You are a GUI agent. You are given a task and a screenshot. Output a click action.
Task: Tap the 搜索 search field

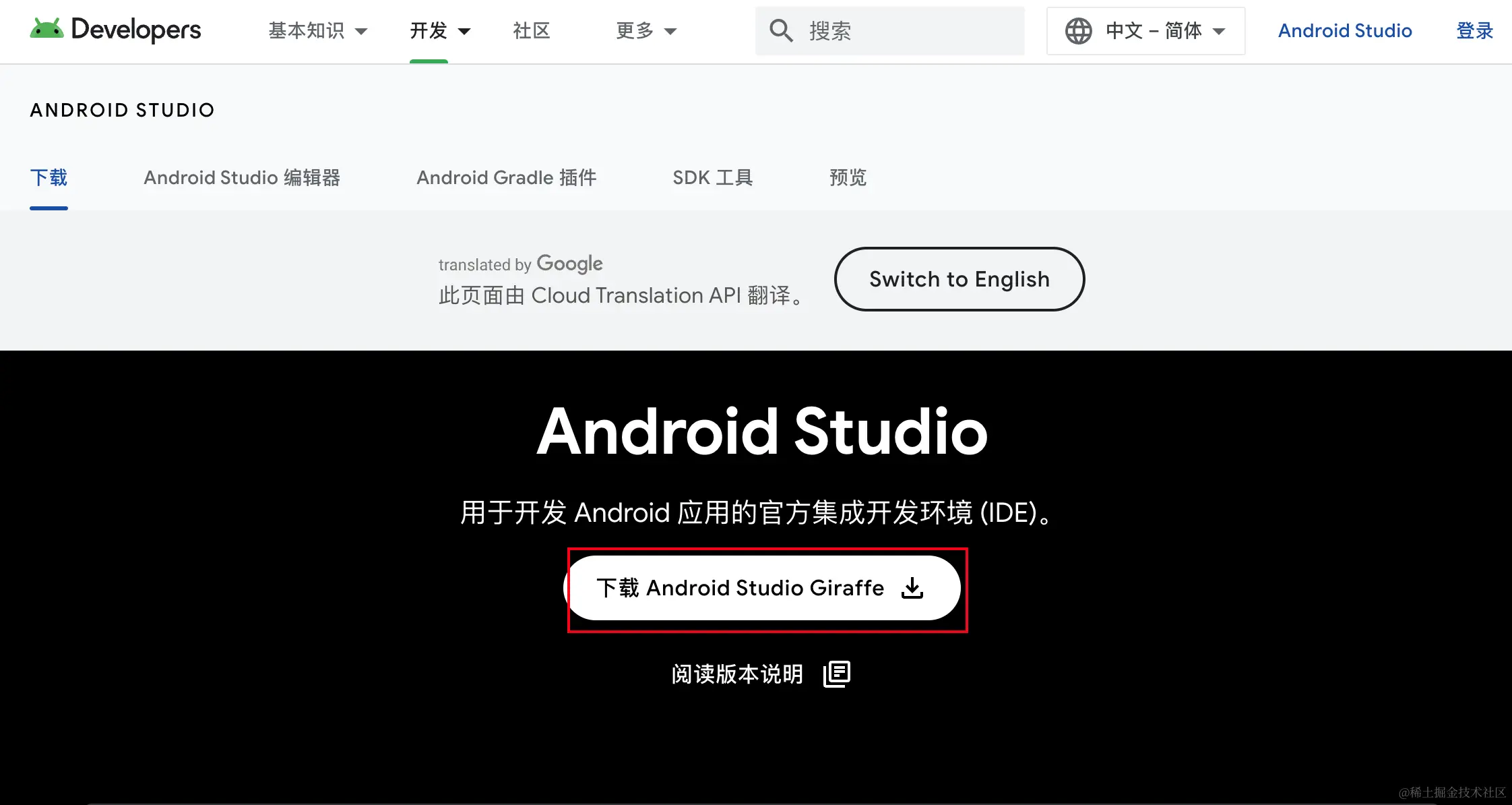903,31
